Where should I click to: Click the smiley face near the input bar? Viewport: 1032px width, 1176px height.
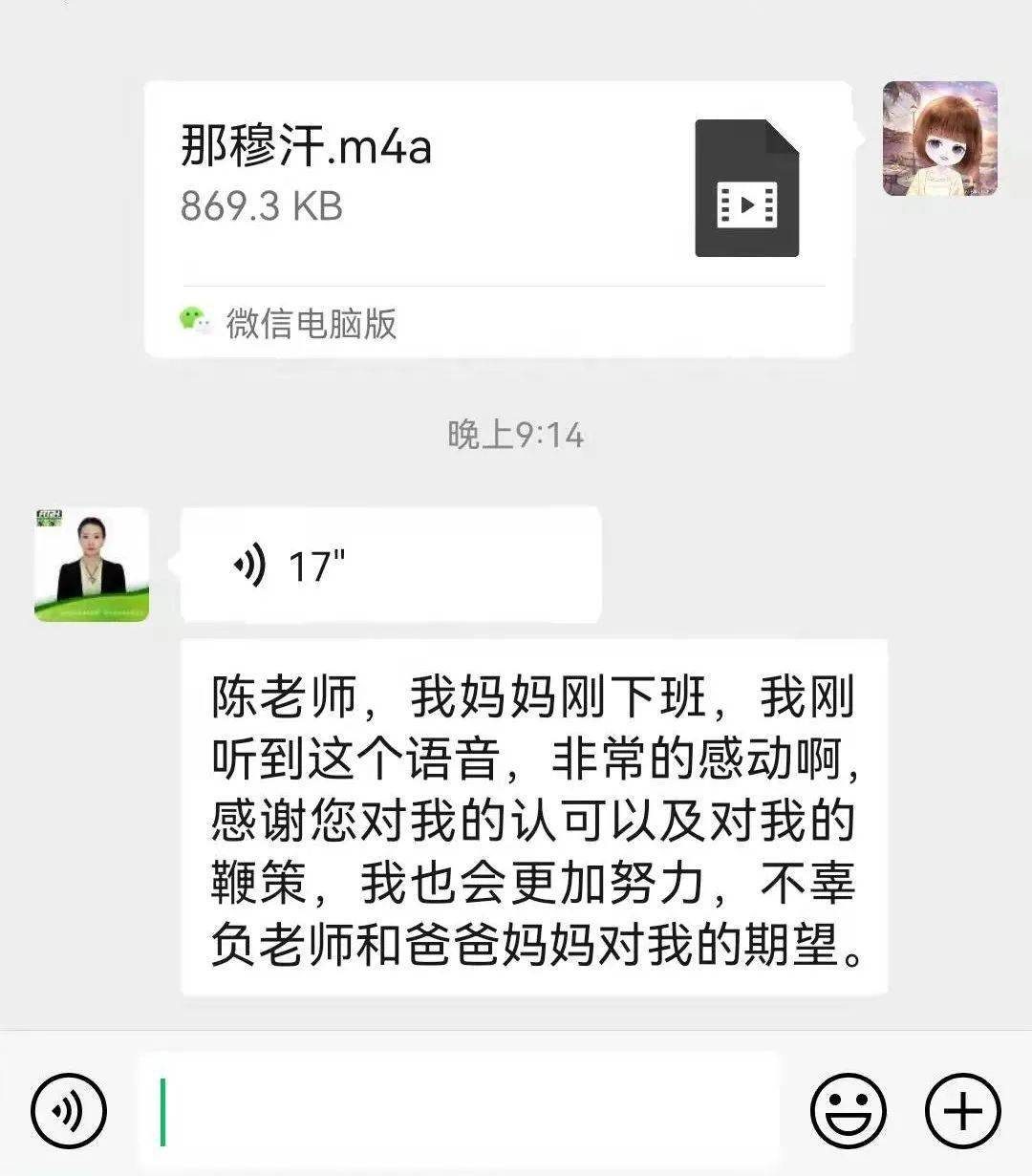pos(845,1109)
